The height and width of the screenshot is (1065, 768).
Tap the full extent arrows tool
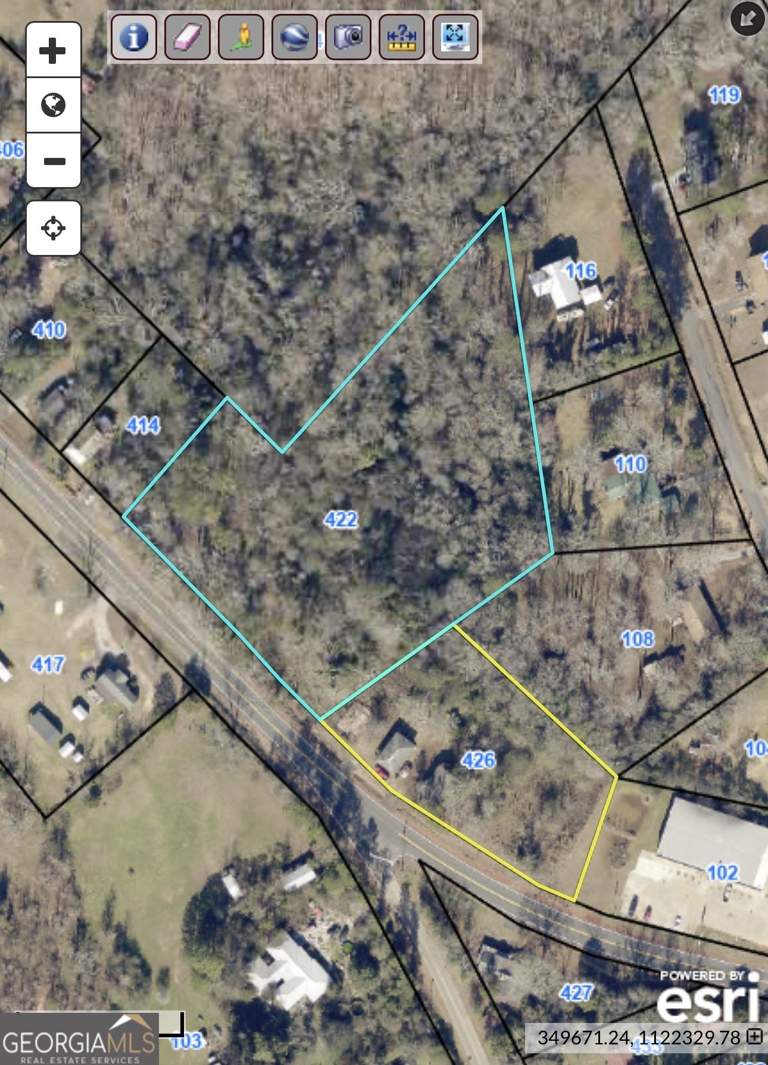tap(455, 37)
